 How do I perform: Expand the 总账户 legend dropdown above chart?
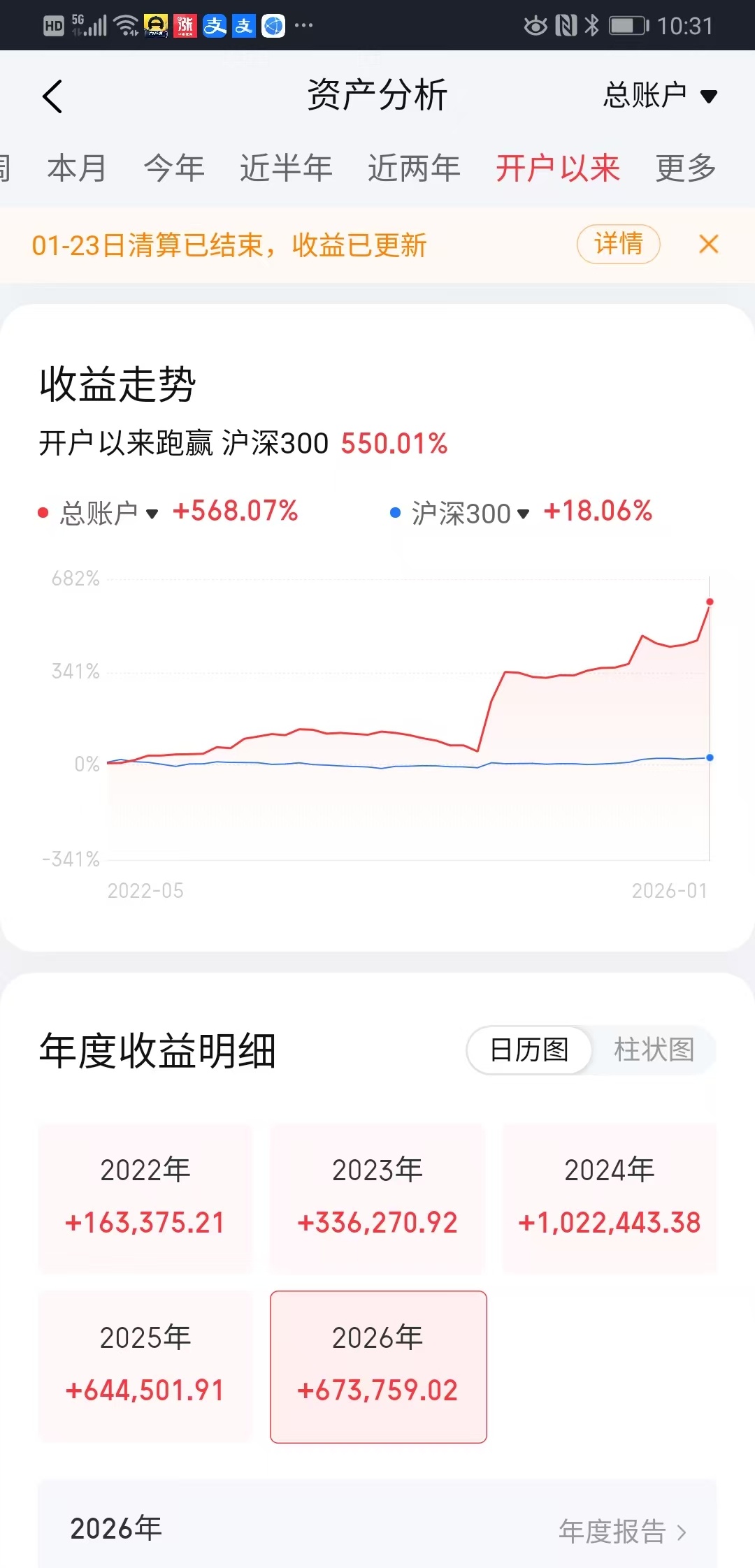(x=108, y=513)
